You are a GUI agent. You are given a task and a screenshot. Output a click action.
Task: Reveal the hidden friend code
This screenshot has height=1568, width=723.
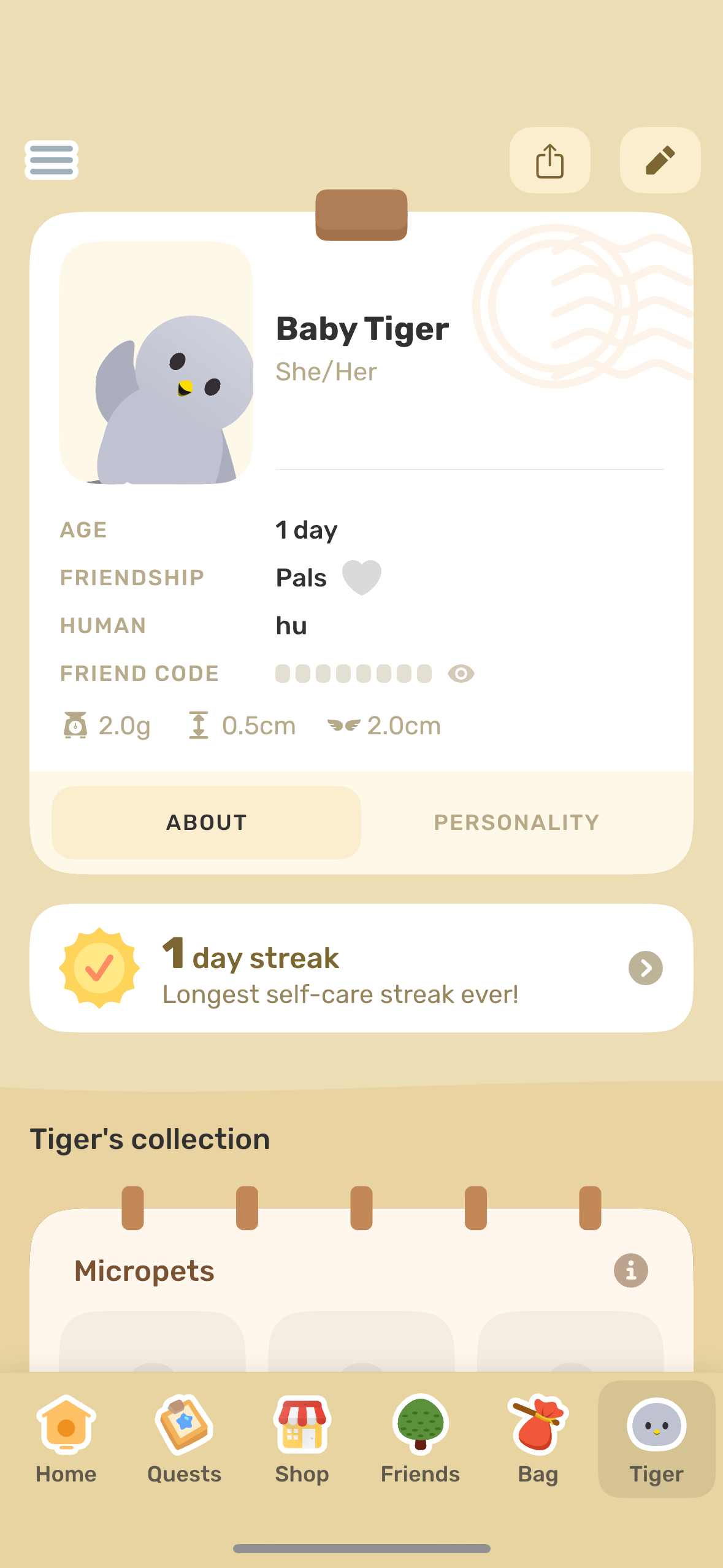pos(461,673)
